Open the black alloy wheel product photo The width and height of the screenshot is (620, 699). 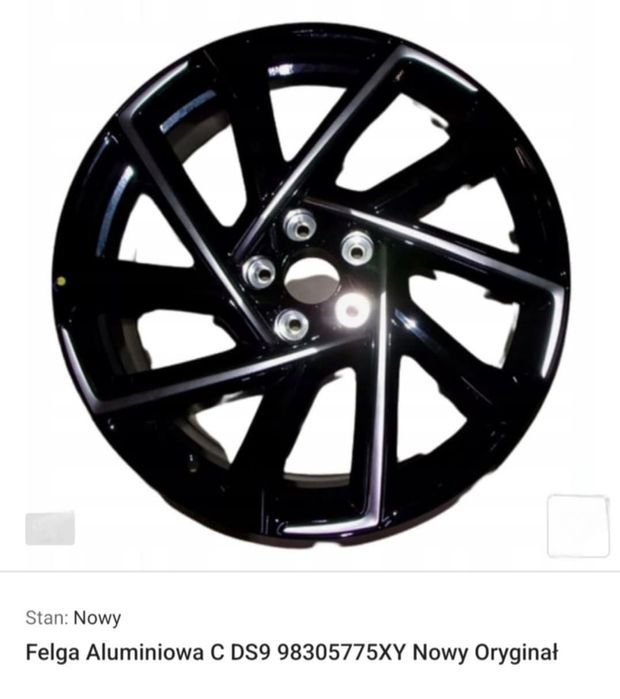tap(310, 285)
